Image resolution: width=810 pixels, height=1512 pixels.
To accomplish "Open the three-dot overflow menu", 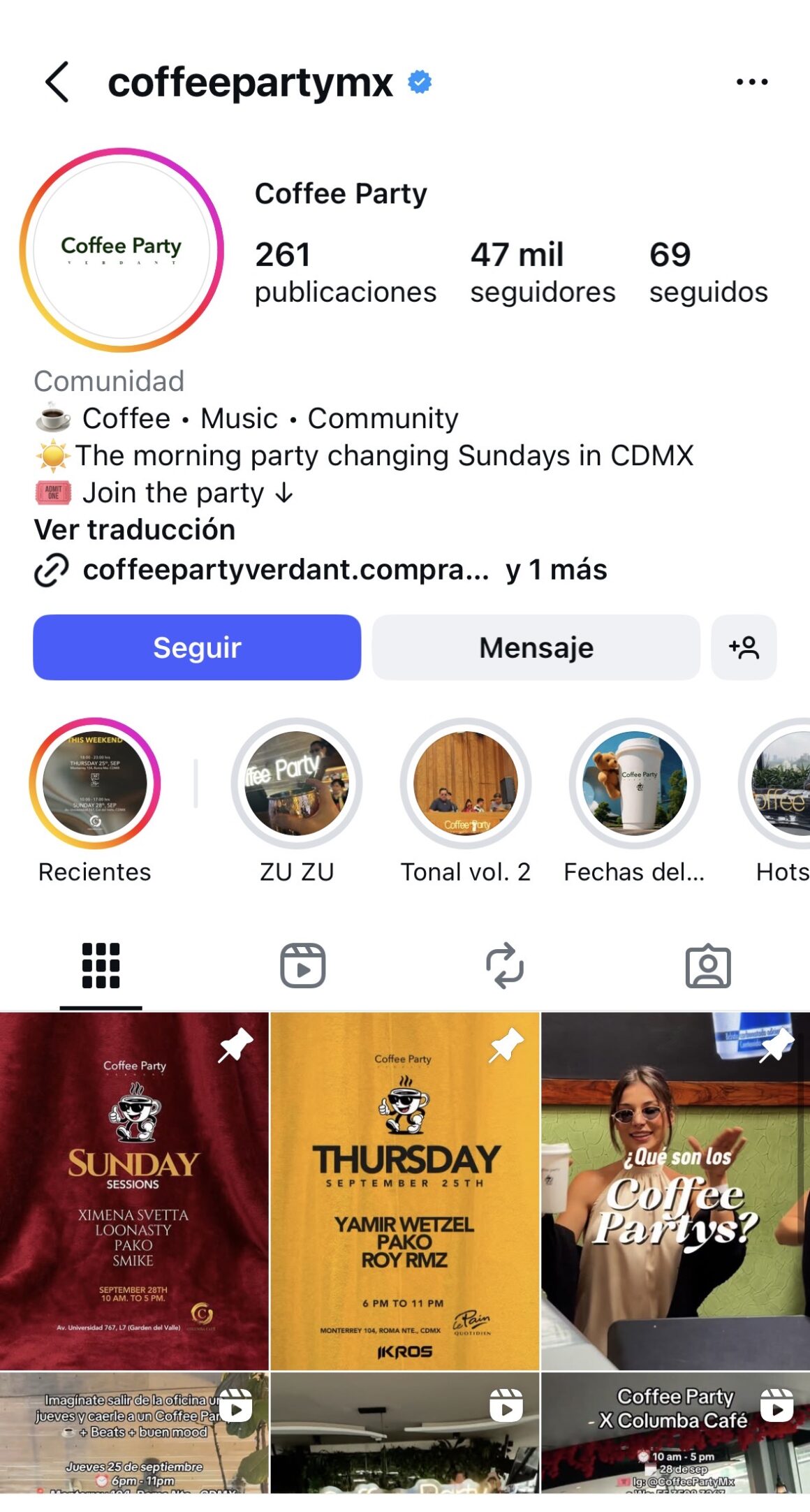I will click(x=752, y=82).
